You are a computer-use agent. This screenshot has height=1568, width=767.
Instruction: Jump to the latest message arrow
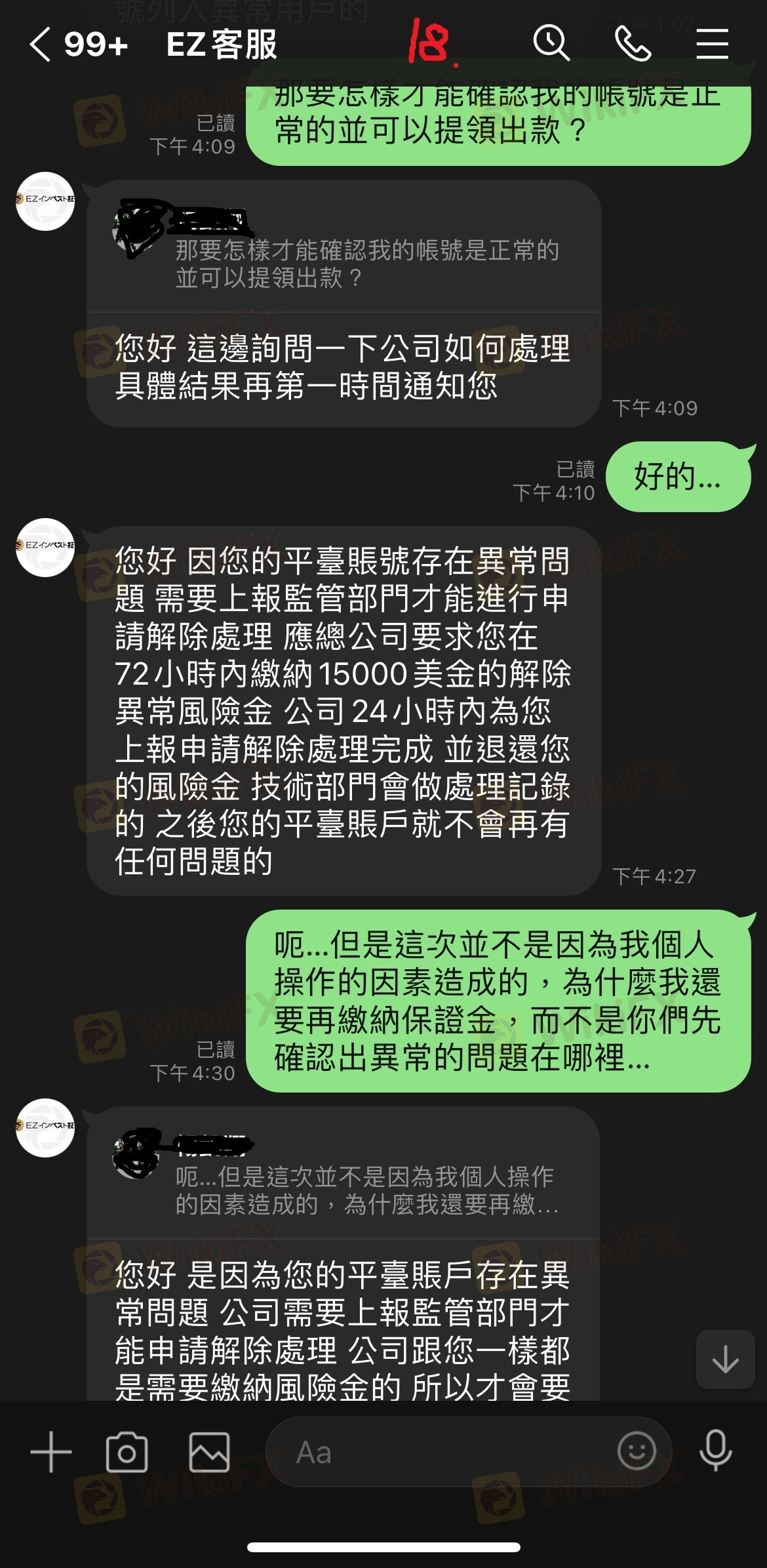[725, 1359]
